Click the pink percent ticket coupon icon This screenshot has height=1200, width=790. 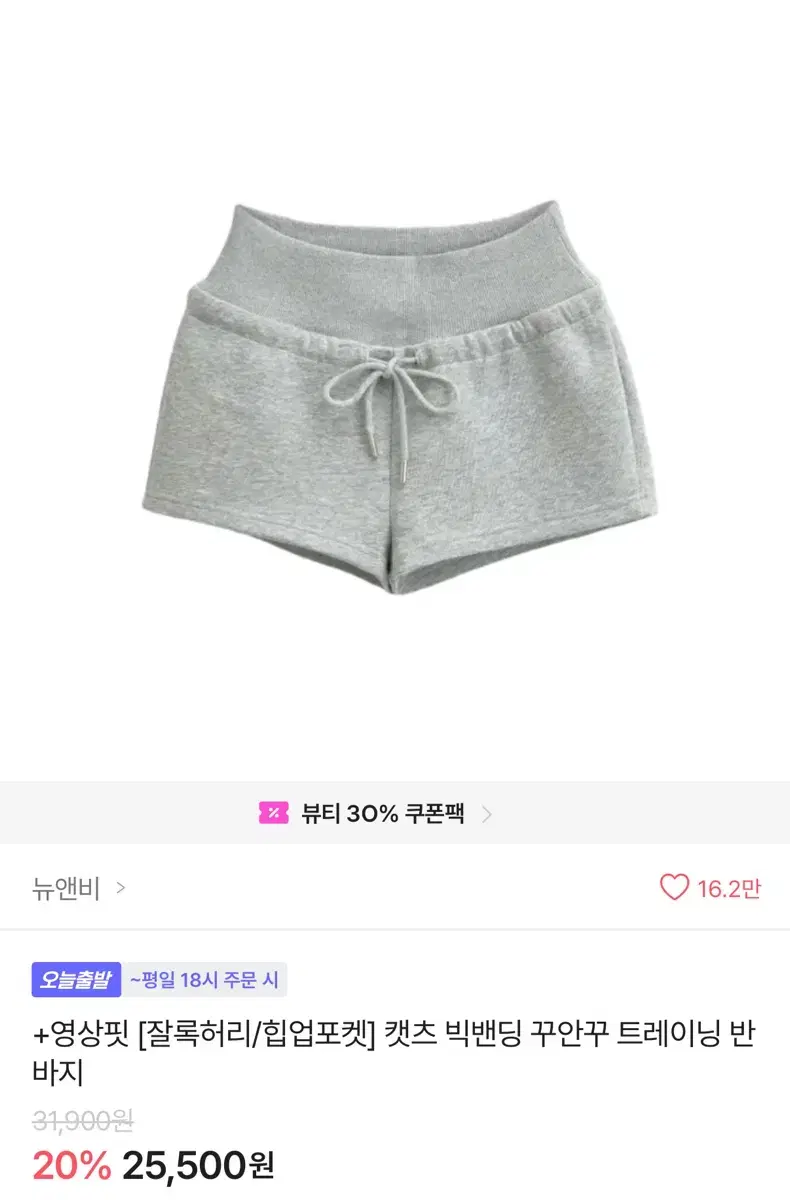pyautogui.click(x=272, y=813)
